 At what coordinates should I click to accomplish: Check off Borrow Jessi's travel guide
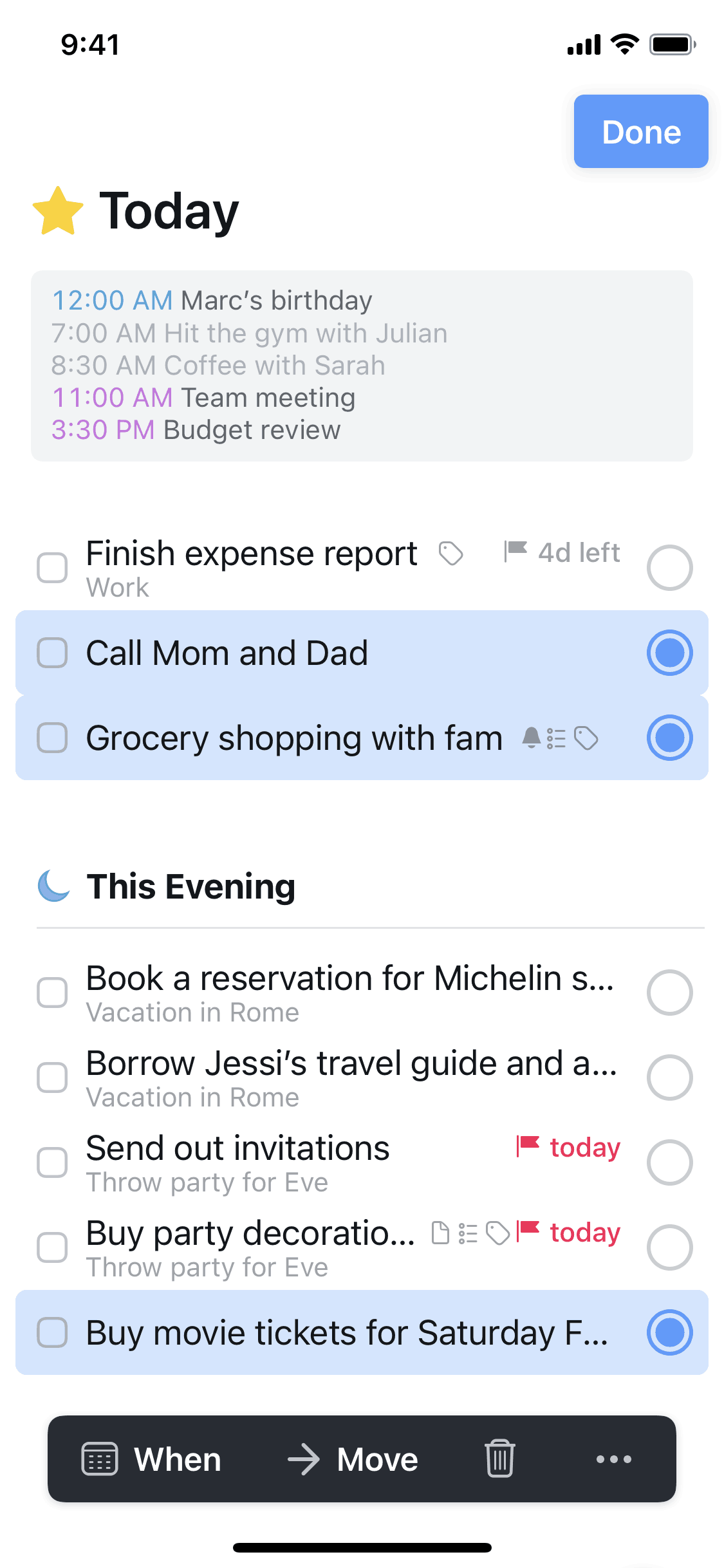(x=52, y=1078)
